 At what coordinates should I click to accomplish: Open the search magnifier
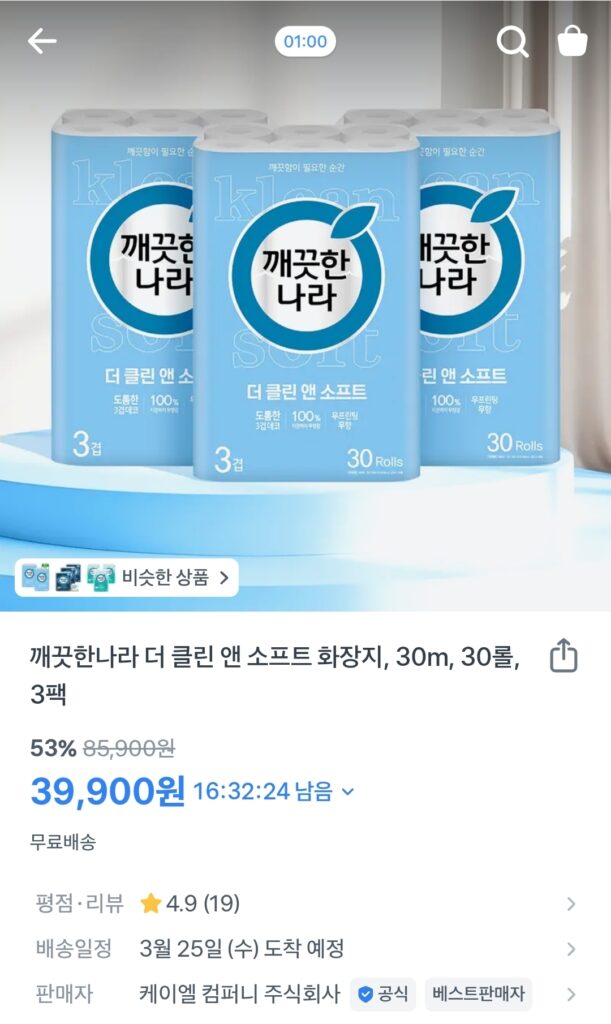click(512, 42)
